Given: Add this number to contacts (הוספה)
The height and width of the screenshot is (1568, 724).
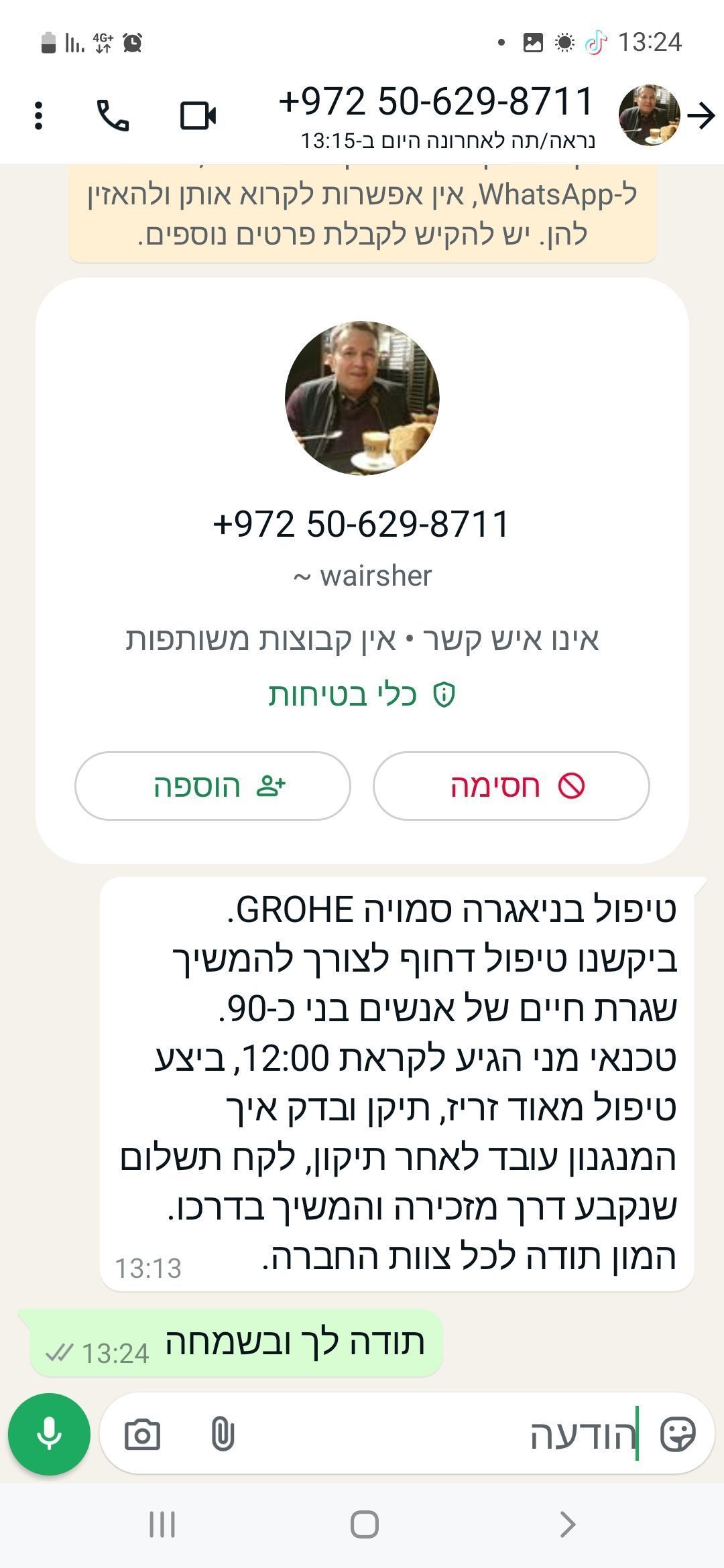Looking at the screenshot, I should [213, 785].
